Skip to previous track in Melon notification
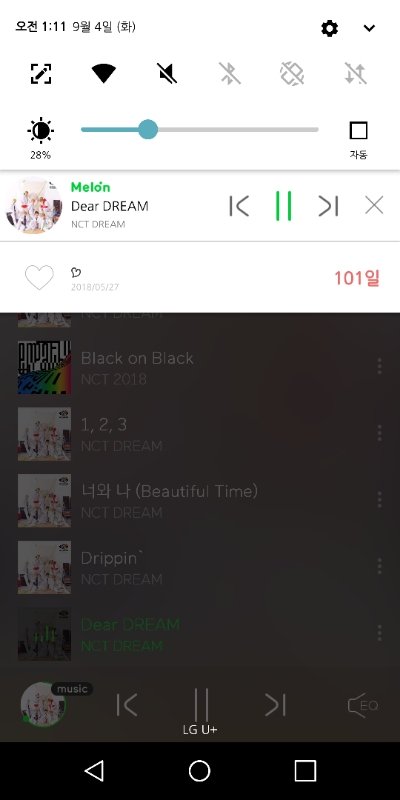 coord(239,206)
